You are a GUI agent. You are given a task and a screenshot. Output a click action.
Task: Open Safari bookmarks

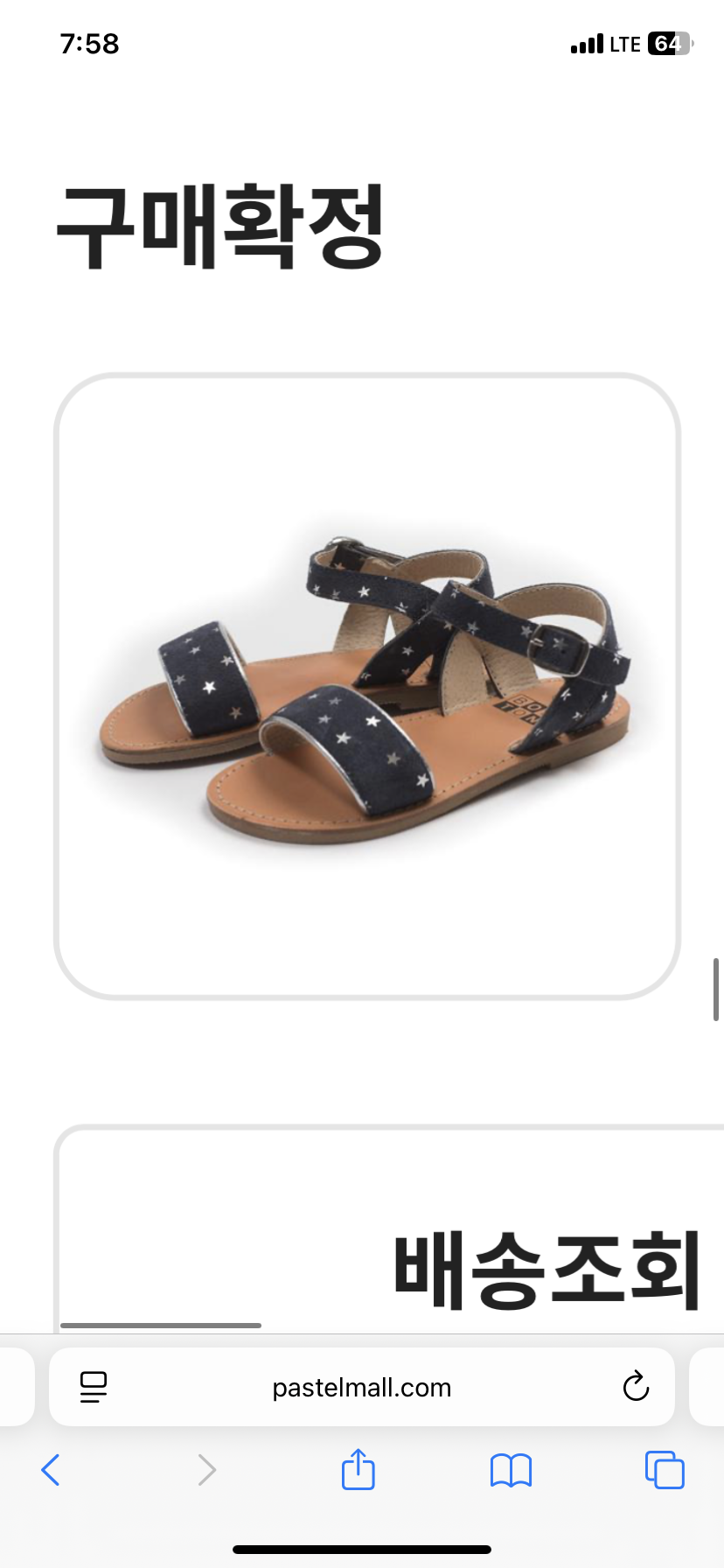pos(511,1470)
